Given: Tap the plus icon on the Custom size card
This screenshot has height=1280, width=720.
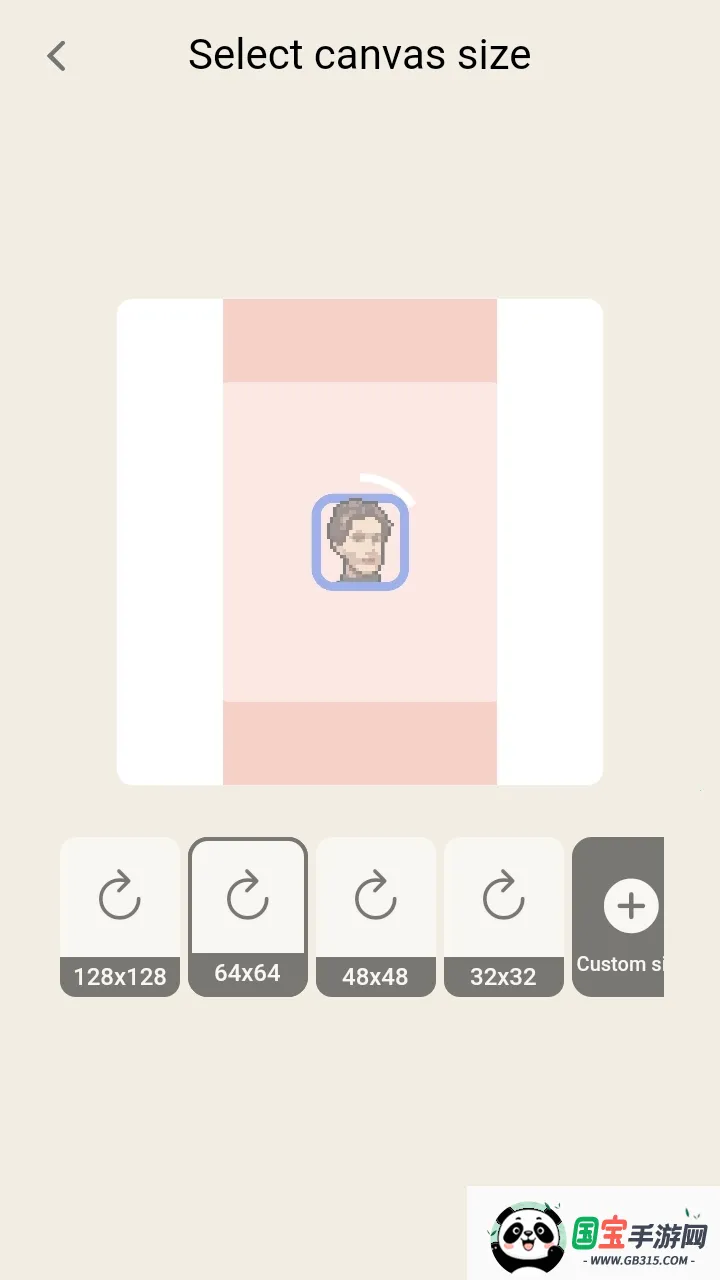Looking at the screenshot, I should (631, 906).
